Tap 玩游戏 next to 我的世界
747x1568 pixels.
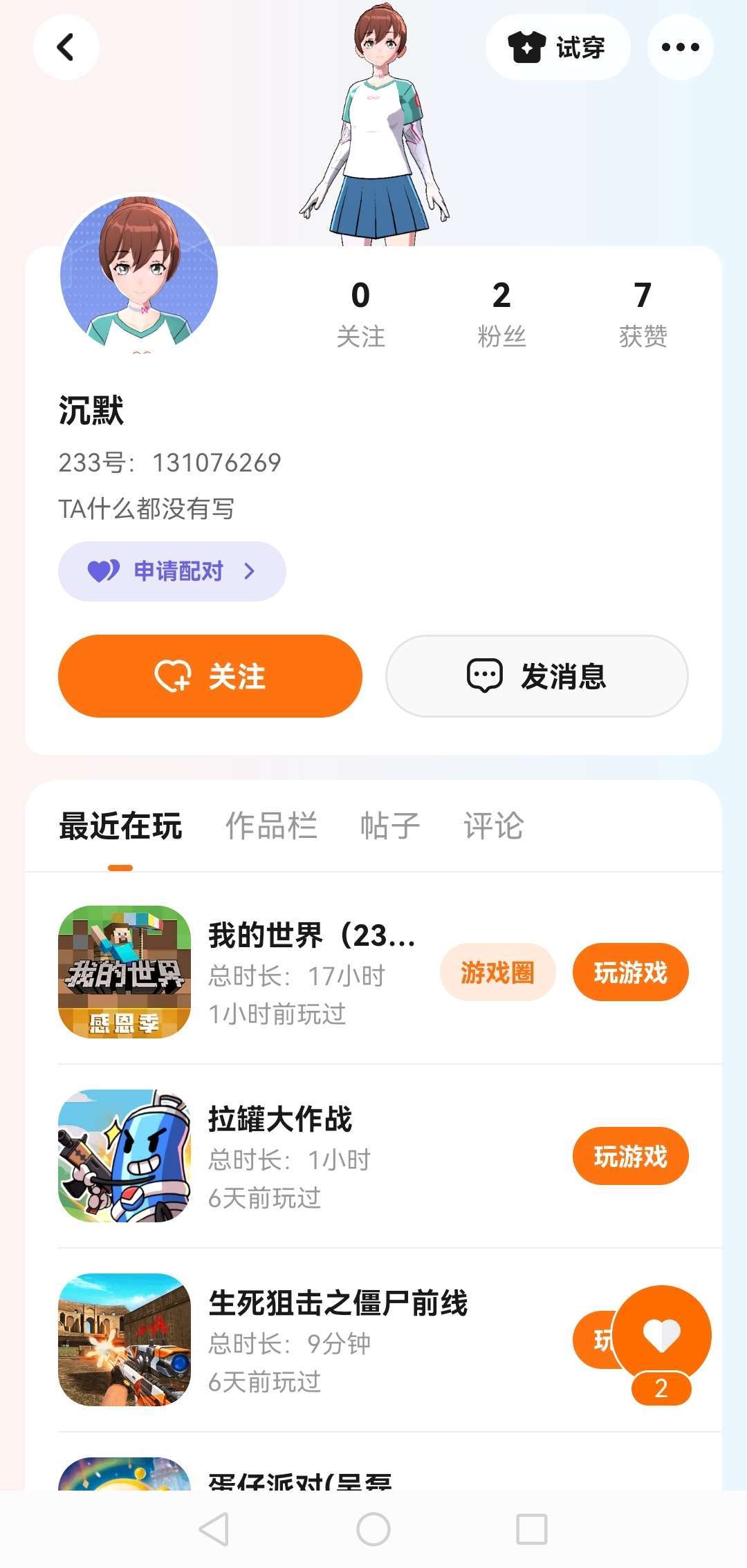630,972
